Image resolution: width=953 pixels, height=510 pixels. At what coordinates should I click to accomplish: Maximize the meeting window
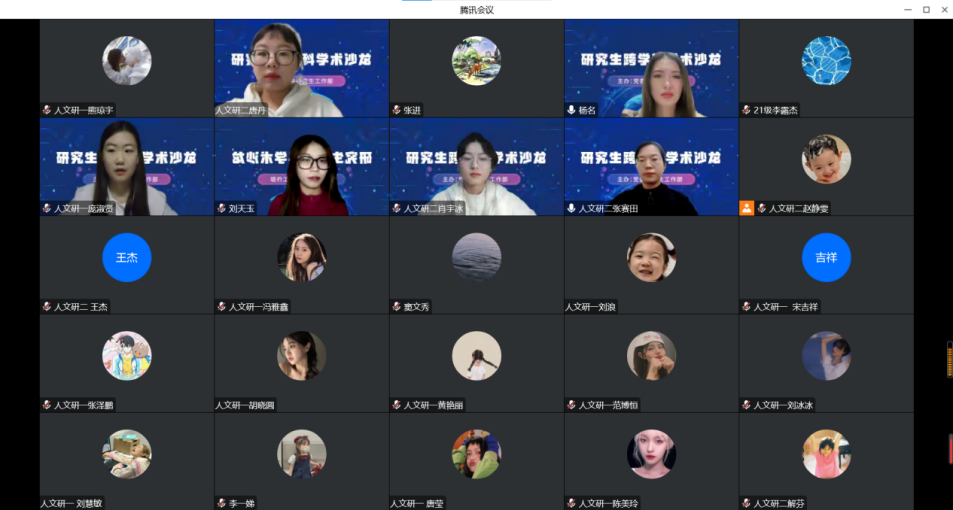tap(926, 9)
